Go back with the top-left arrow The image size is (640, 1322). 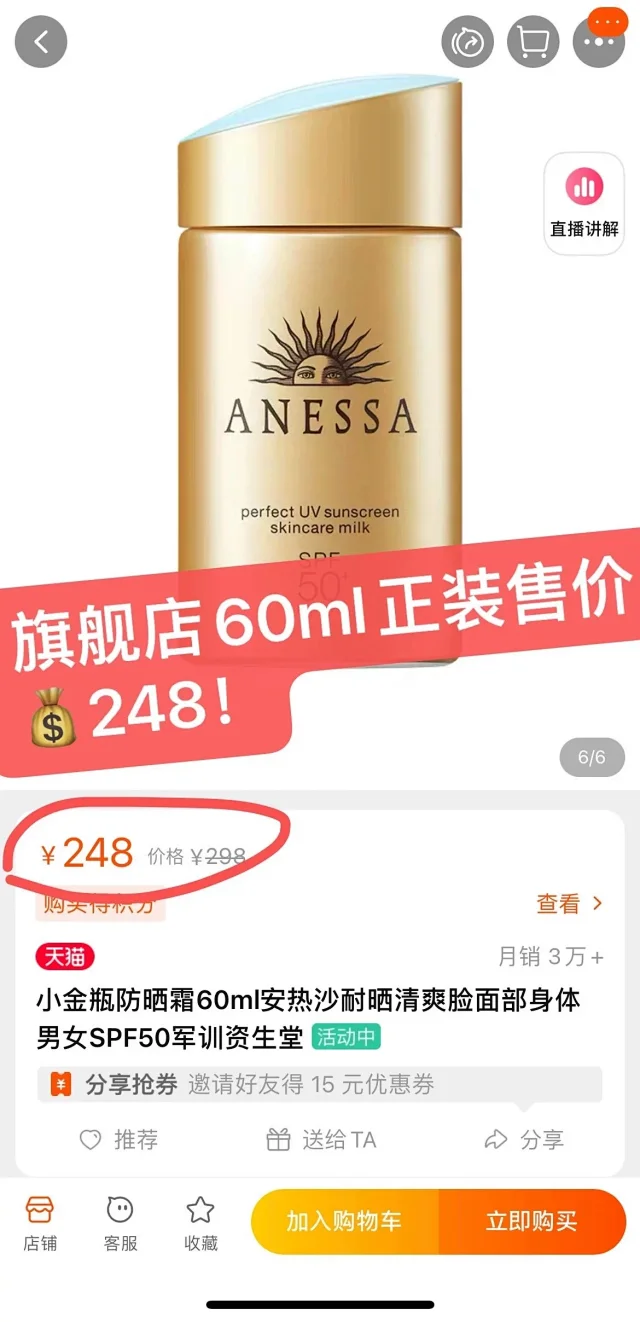pos(41,42)
